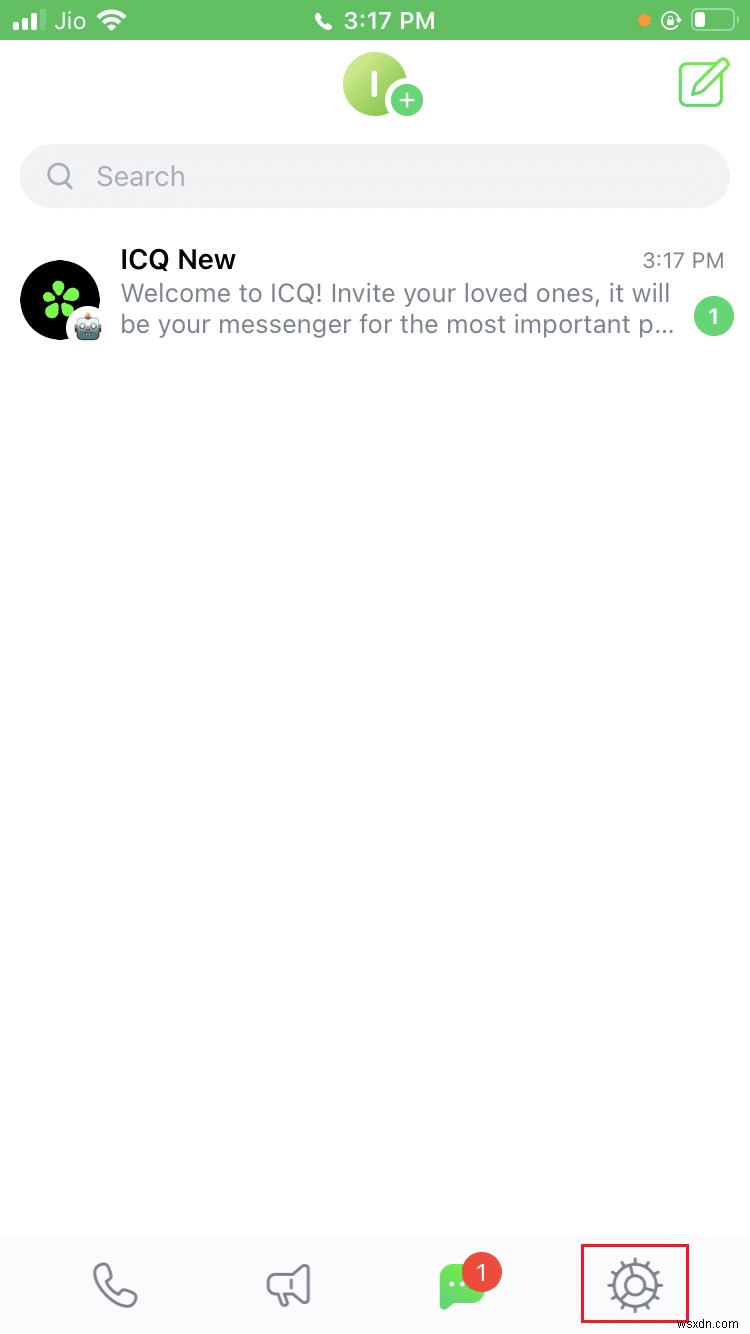
Task: Select the Calls phone icon
Action: point(114,1284)
